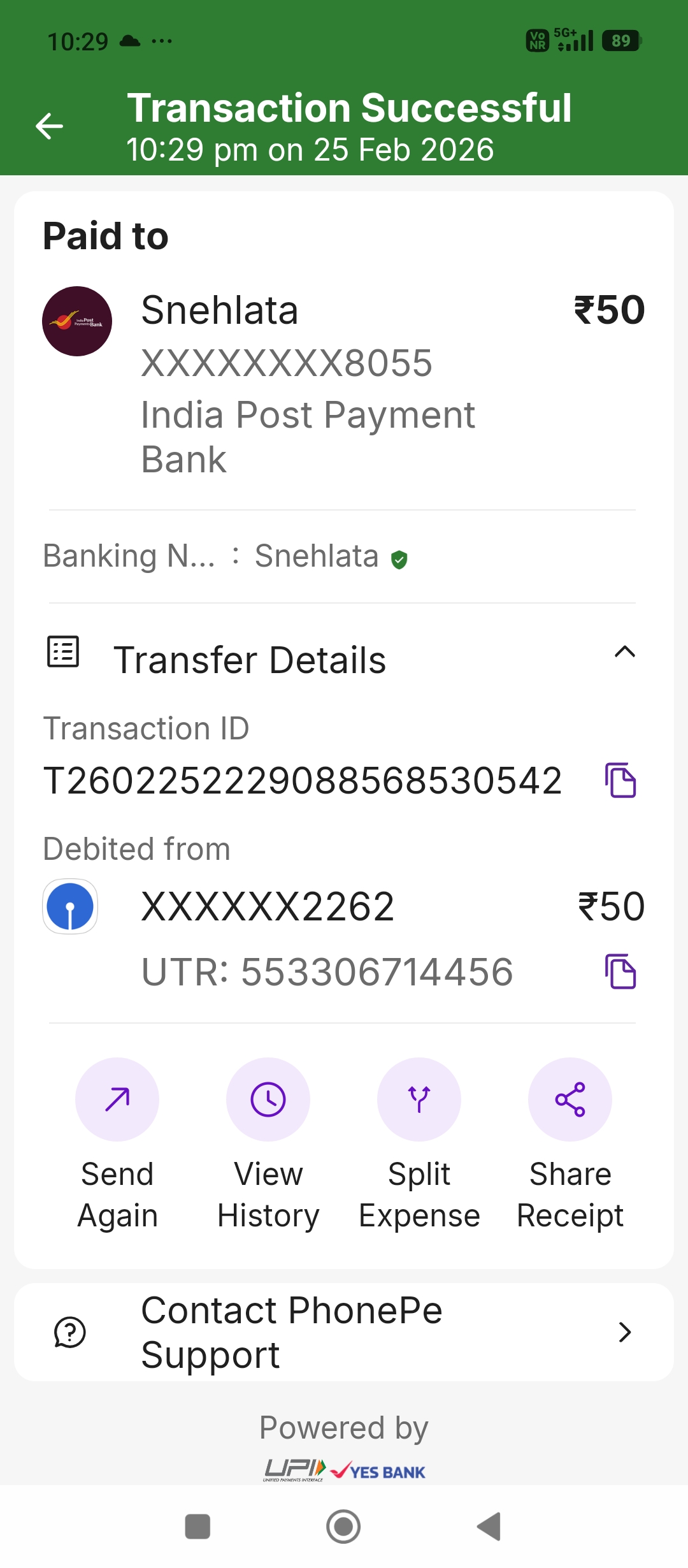Share Receipt of this transaction

(x=570, y=1100)
